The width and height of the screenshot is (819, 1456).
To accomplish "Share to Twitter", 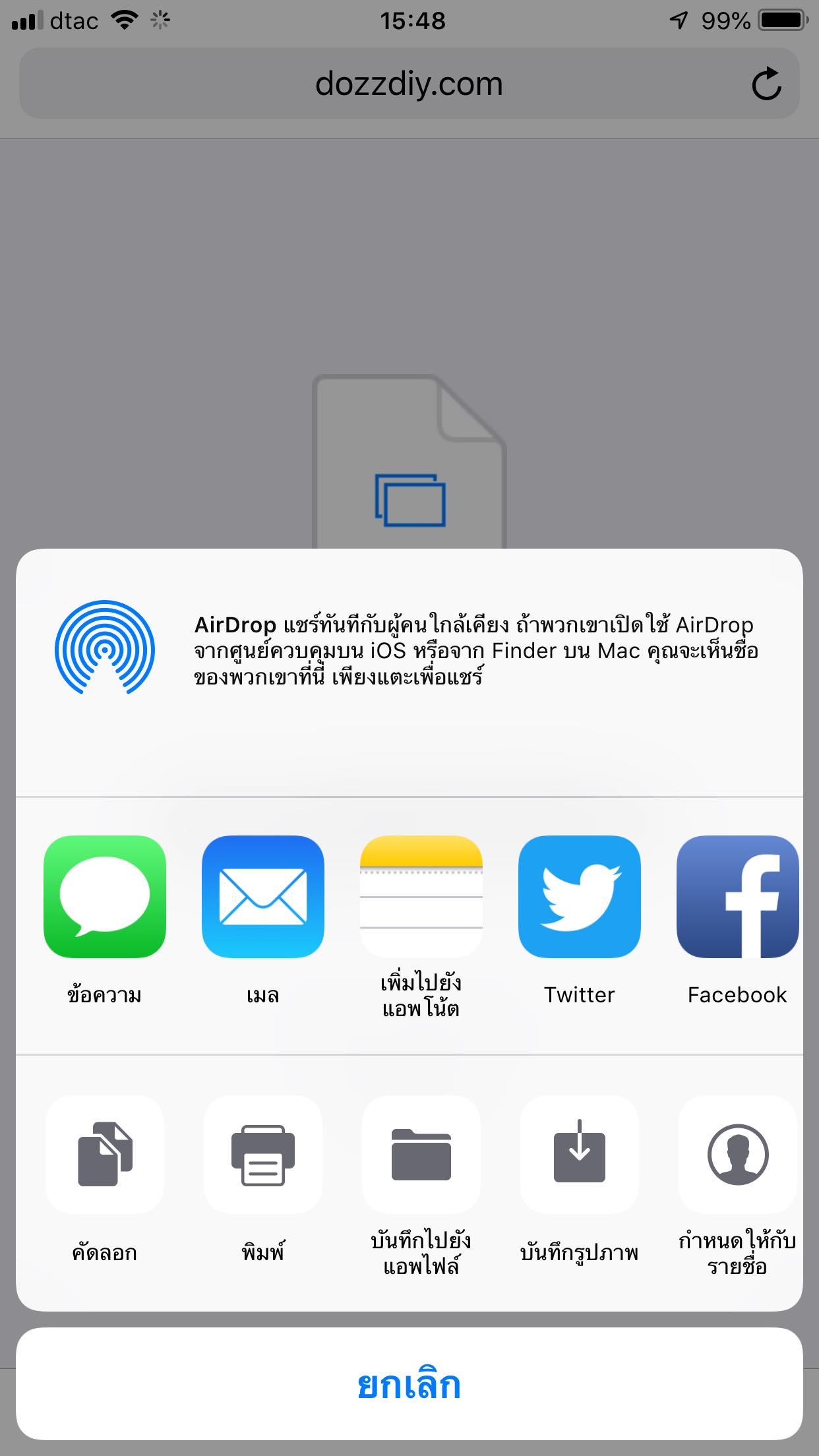I will (x=579, y=897).
